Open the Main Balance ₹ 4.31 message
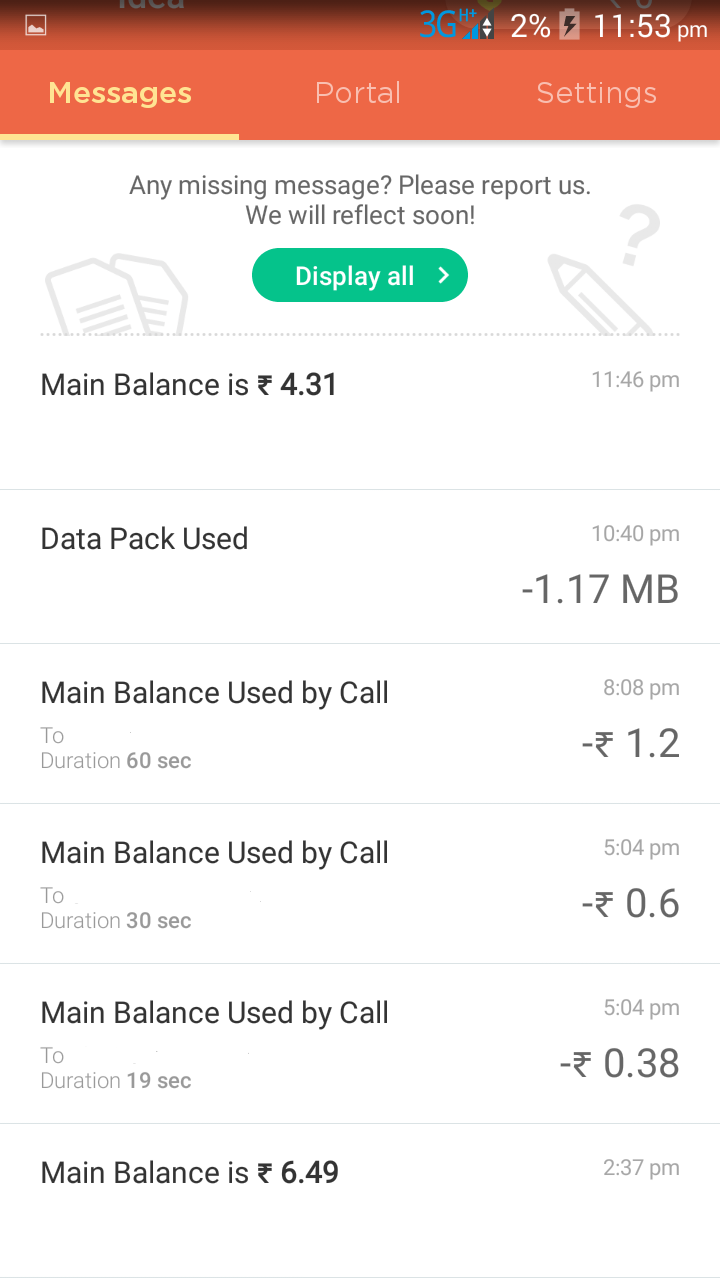This screenshot has height=1280, width=720. click(360, 412)
